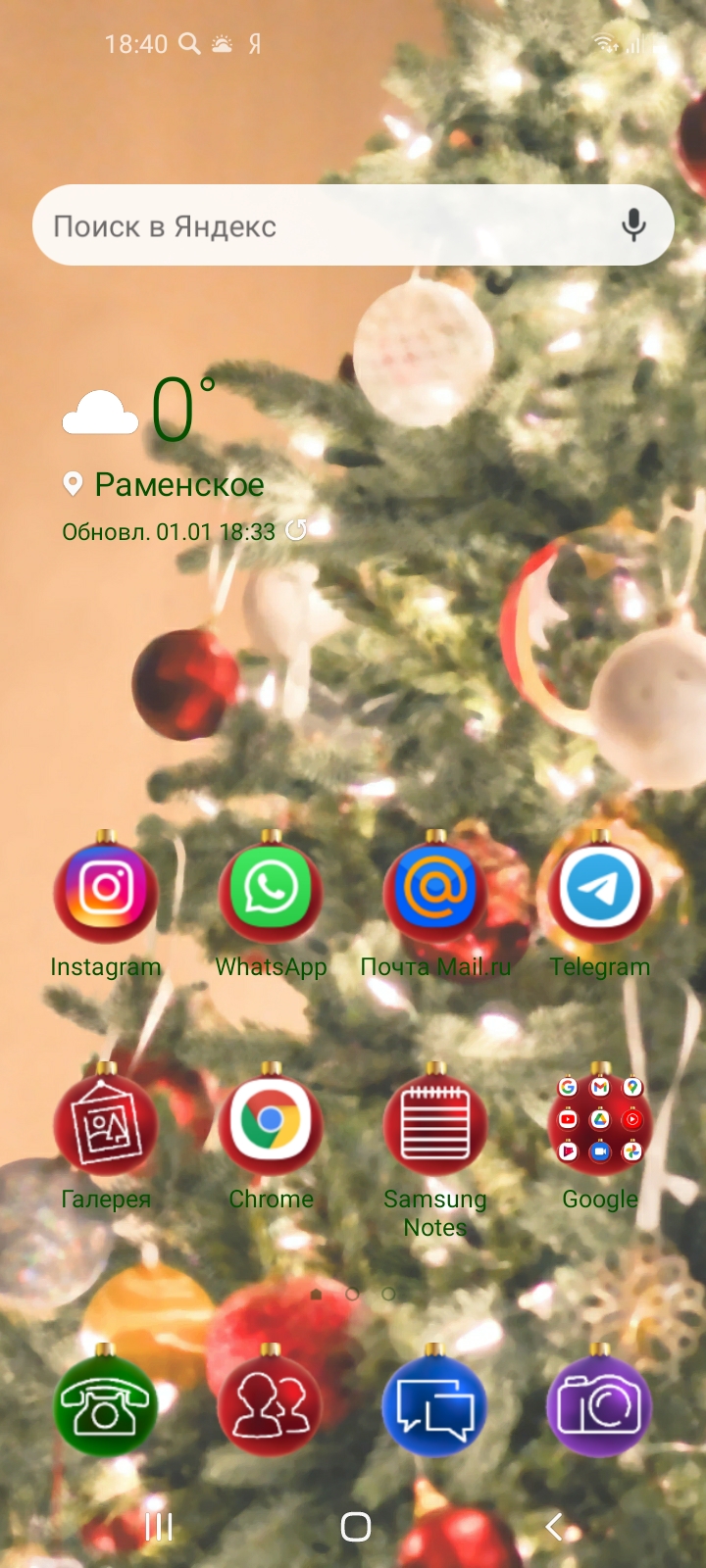
Task: Open the contacts app
Action: [x=271, y=1403]
